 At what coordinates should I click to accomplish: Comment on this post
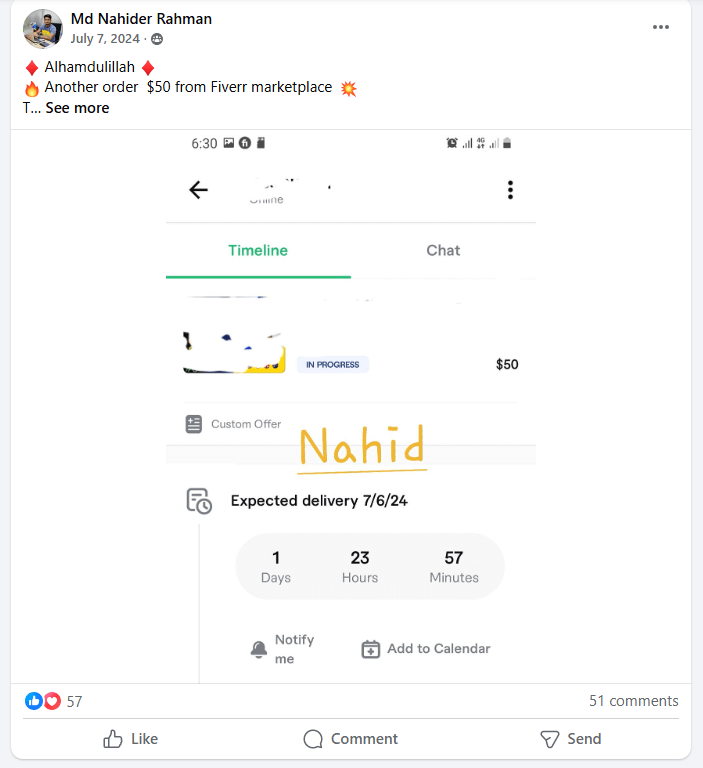click(x=351, y=739)
